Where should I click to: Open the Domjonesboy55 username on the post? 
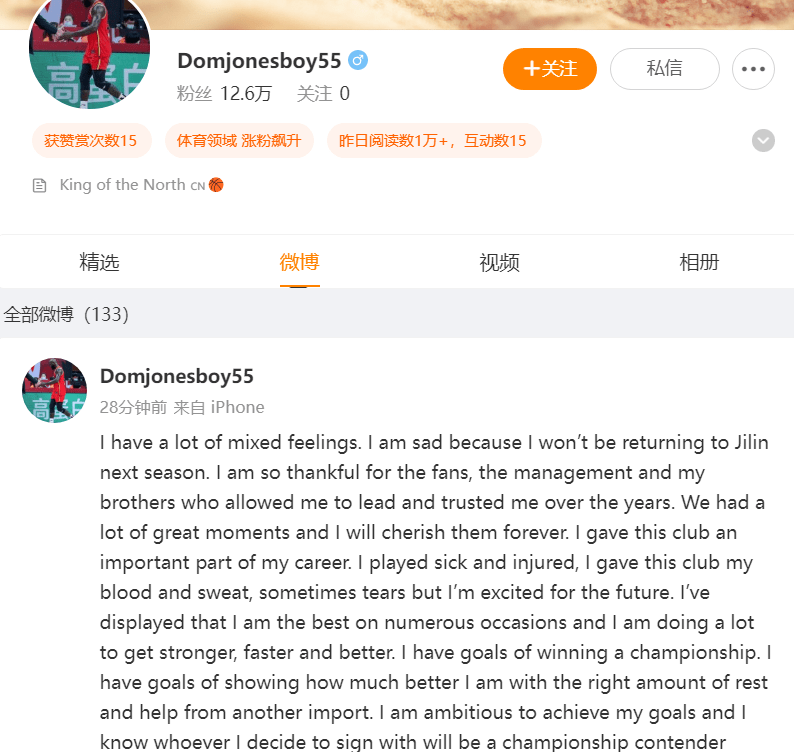(x=177, y=376)
